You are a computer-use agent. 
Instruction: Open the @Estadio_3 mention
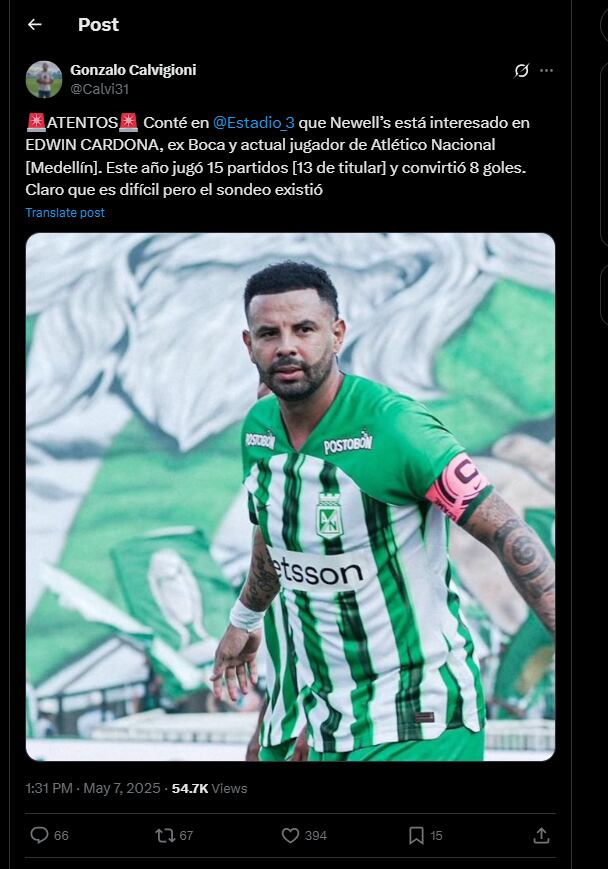tap(254, 122)
